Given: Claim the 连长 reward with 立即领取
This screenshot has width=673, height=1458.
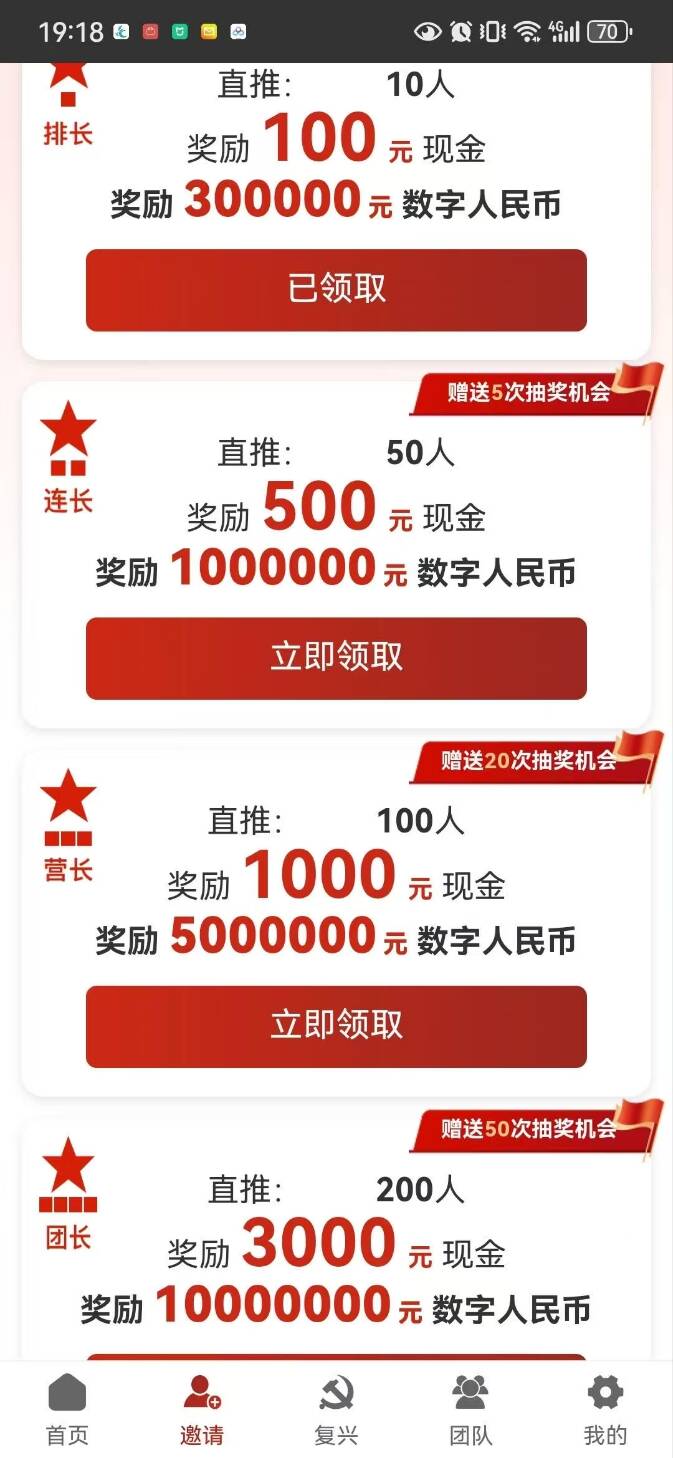Looking at the screenshot, I should point(336,658).
